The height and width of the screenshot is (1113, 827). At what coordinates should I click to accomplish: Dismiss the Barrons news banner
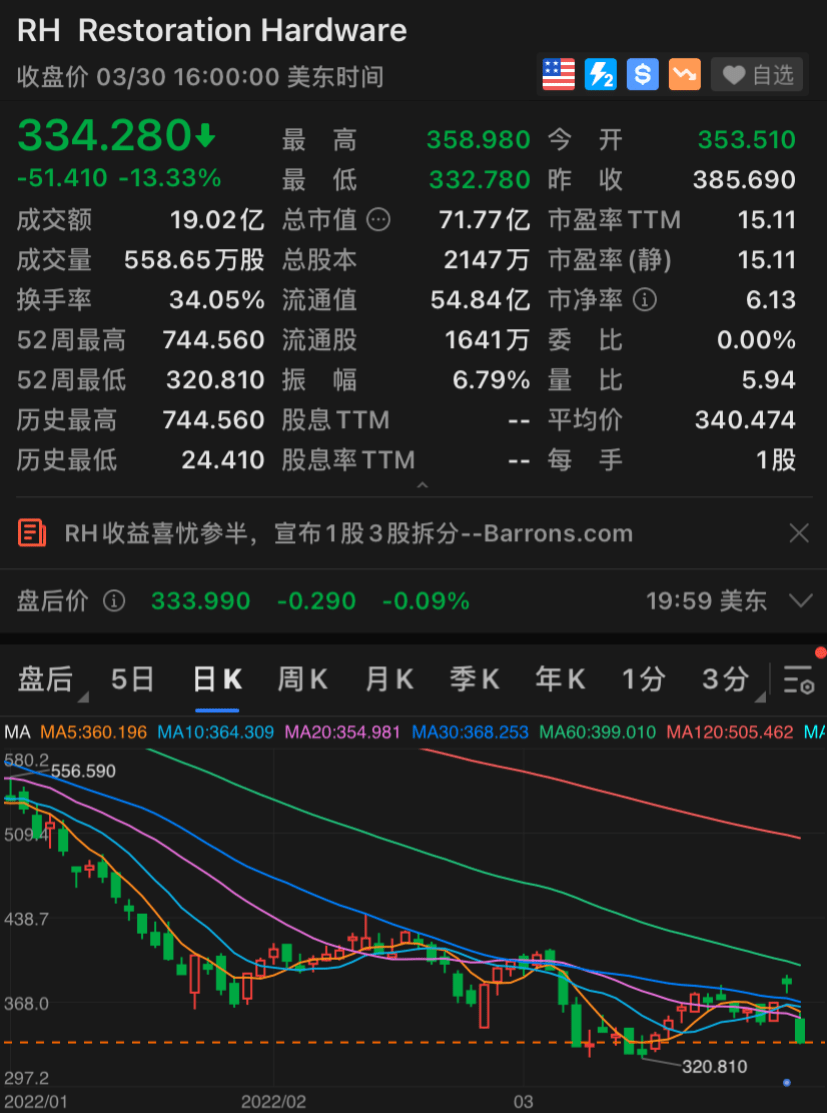[799, 533]
